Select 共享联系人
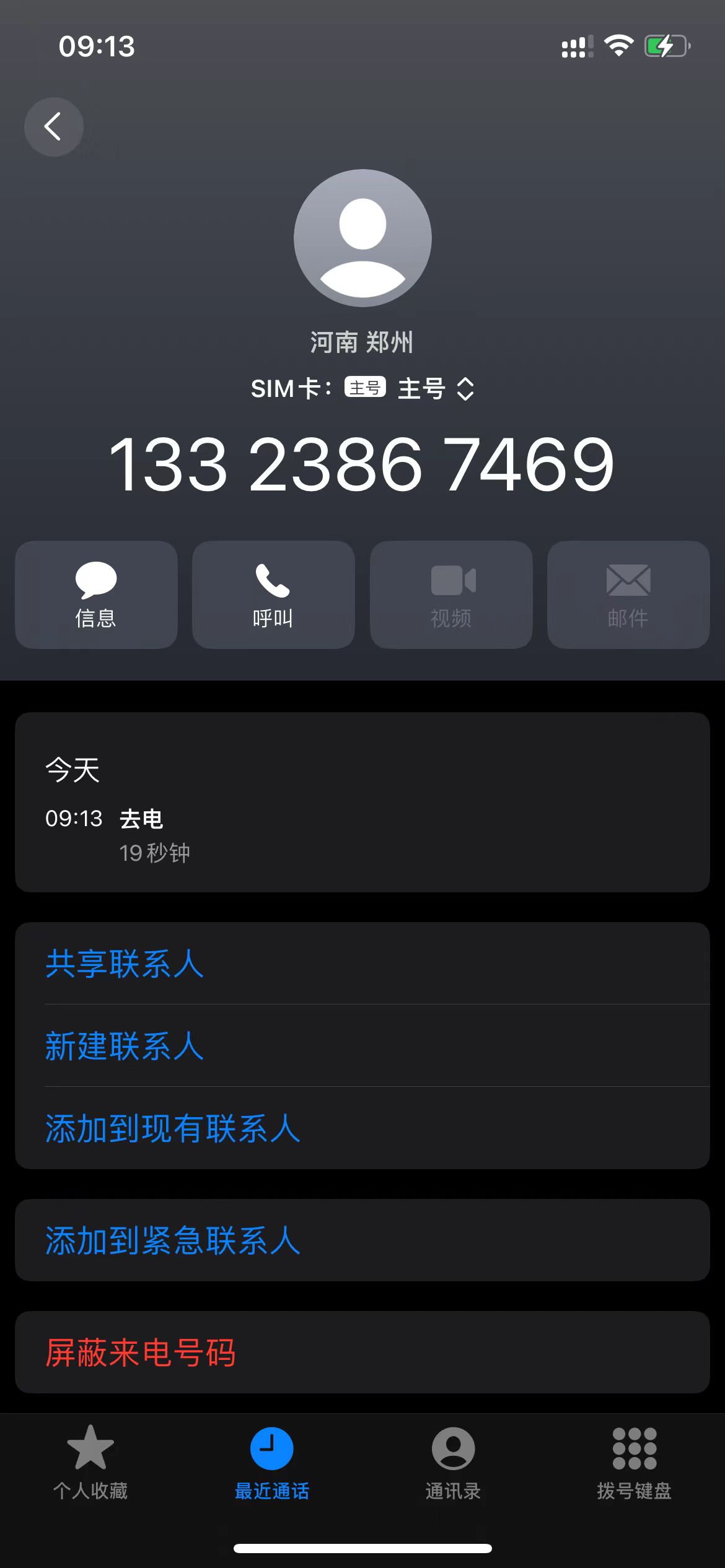 coord(362,964)
